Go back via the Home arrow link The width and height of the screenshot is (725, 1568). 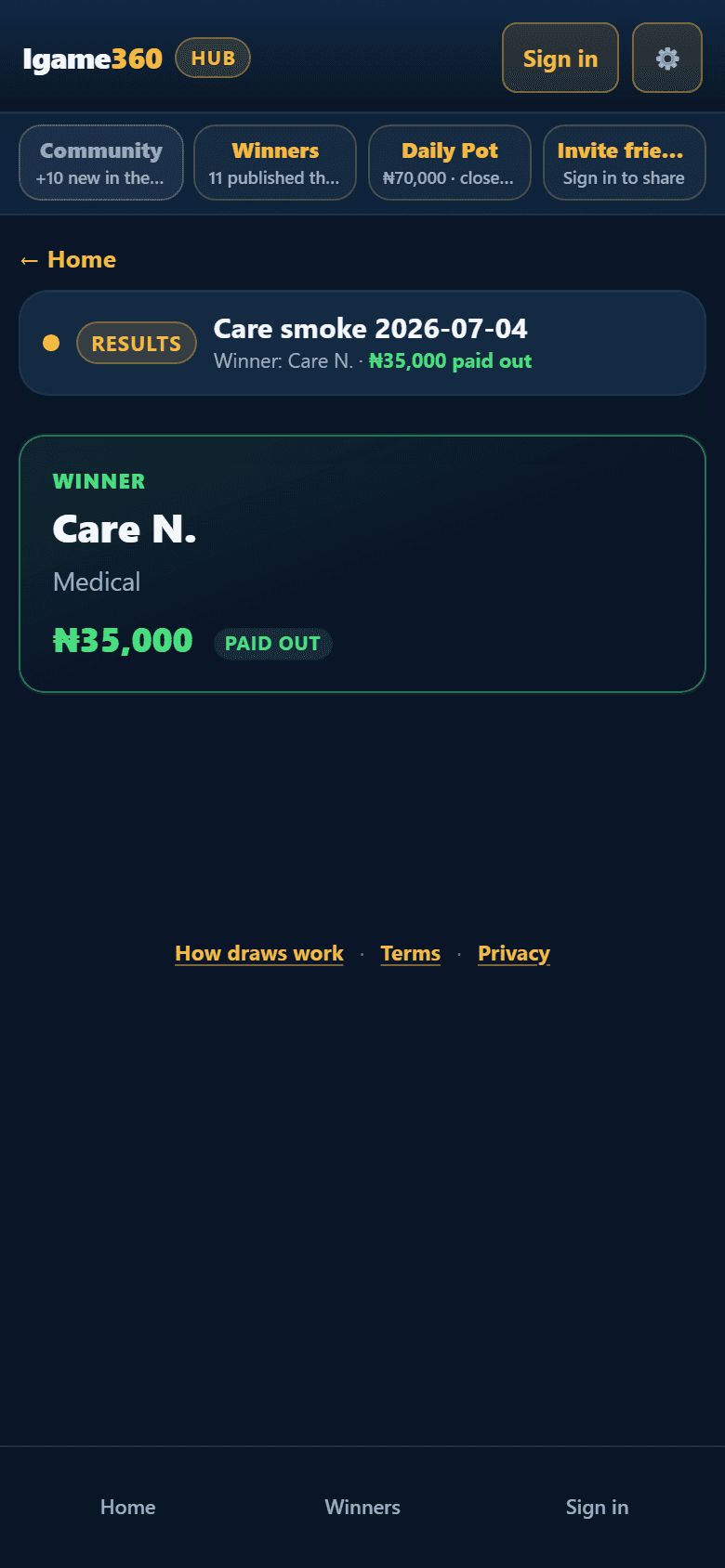[68, 259]
